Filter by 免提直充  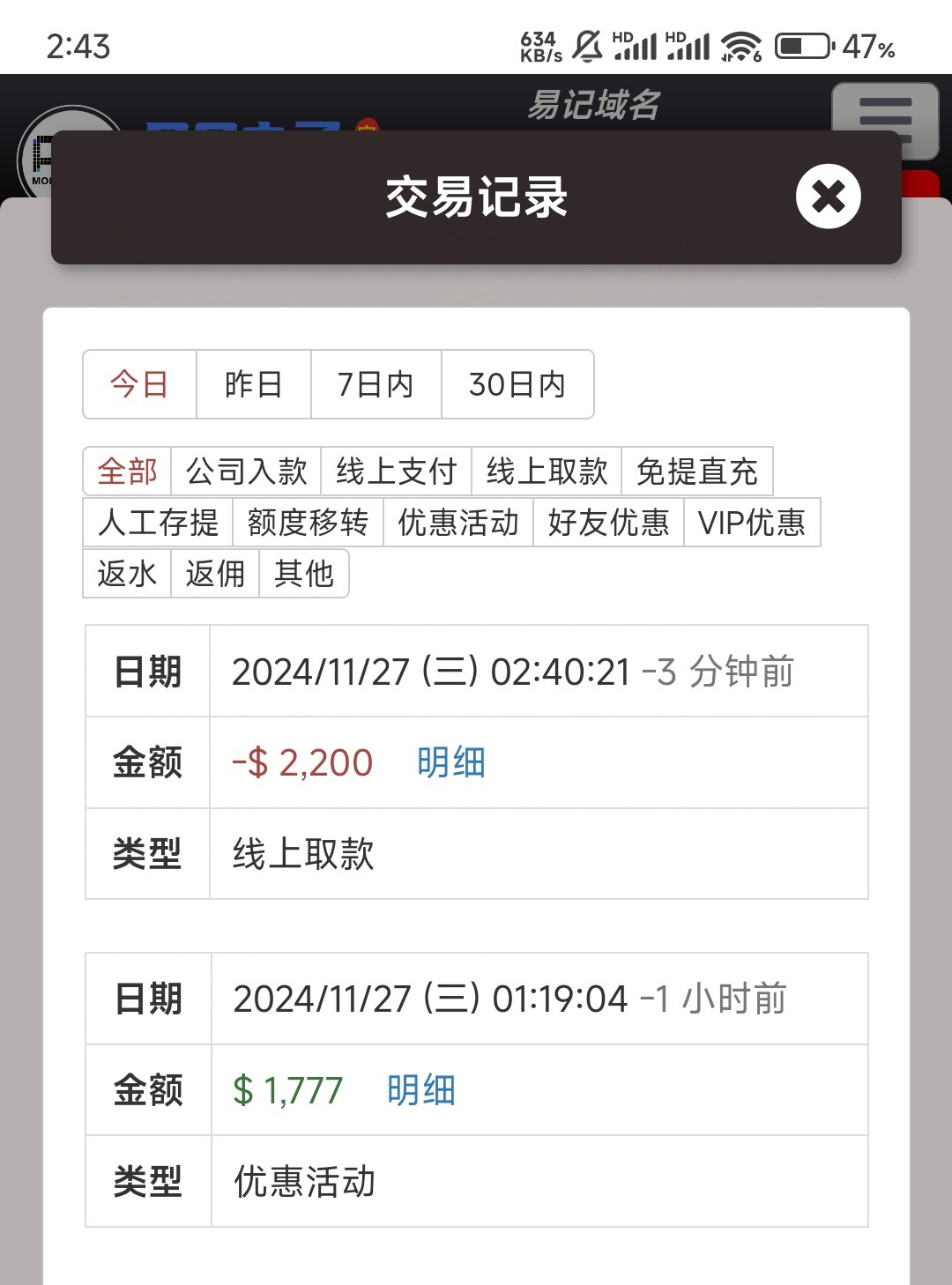(697, 472)
